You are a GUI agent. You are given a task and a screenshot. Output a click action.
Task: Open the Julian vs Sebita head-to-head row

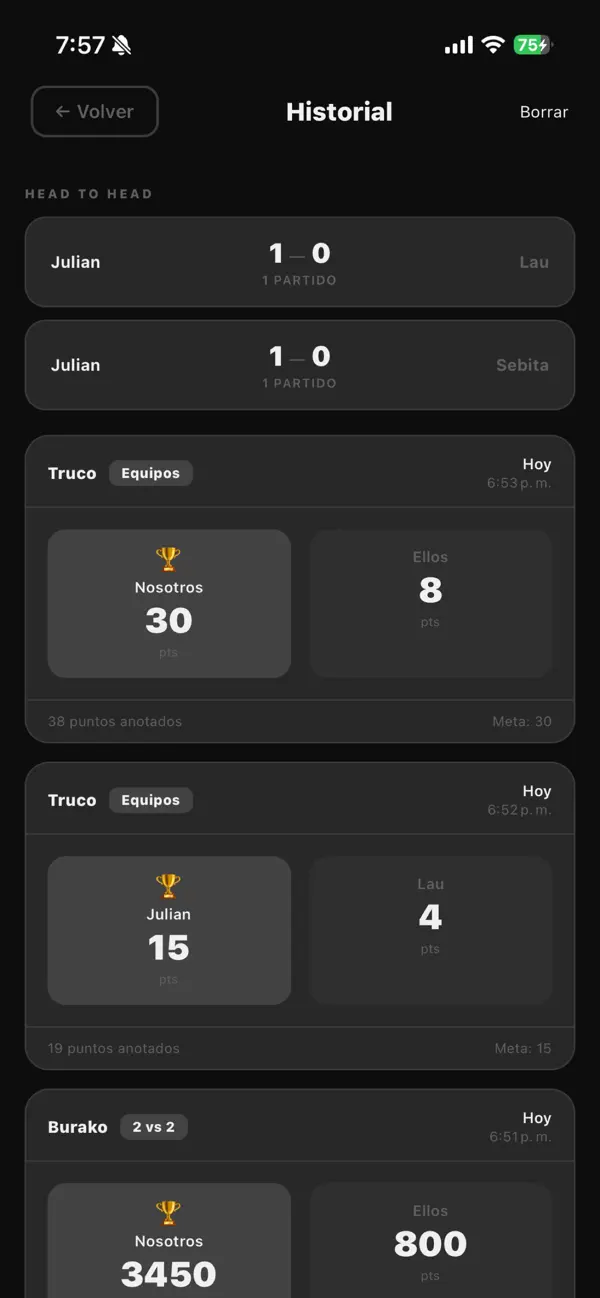point(300,365)
